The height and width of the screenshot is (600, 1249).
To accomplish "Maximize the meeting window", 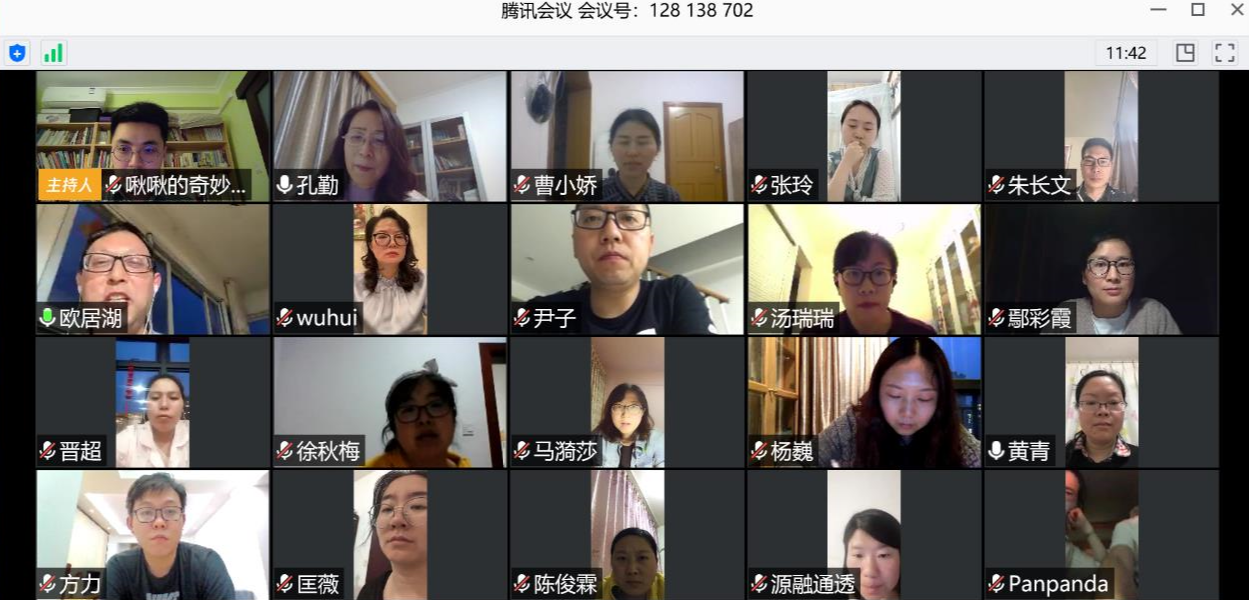I will pyautogui.click(x=1197, y=10).
